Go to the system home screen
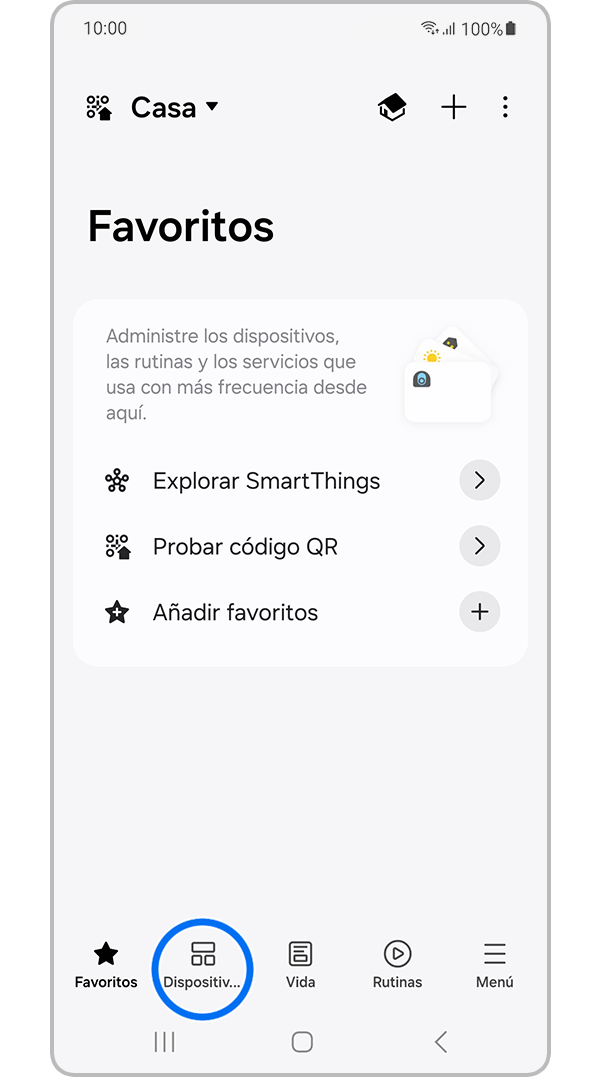The width and height of the screenshot is (600, 1077). click(x=302, y=1042)
